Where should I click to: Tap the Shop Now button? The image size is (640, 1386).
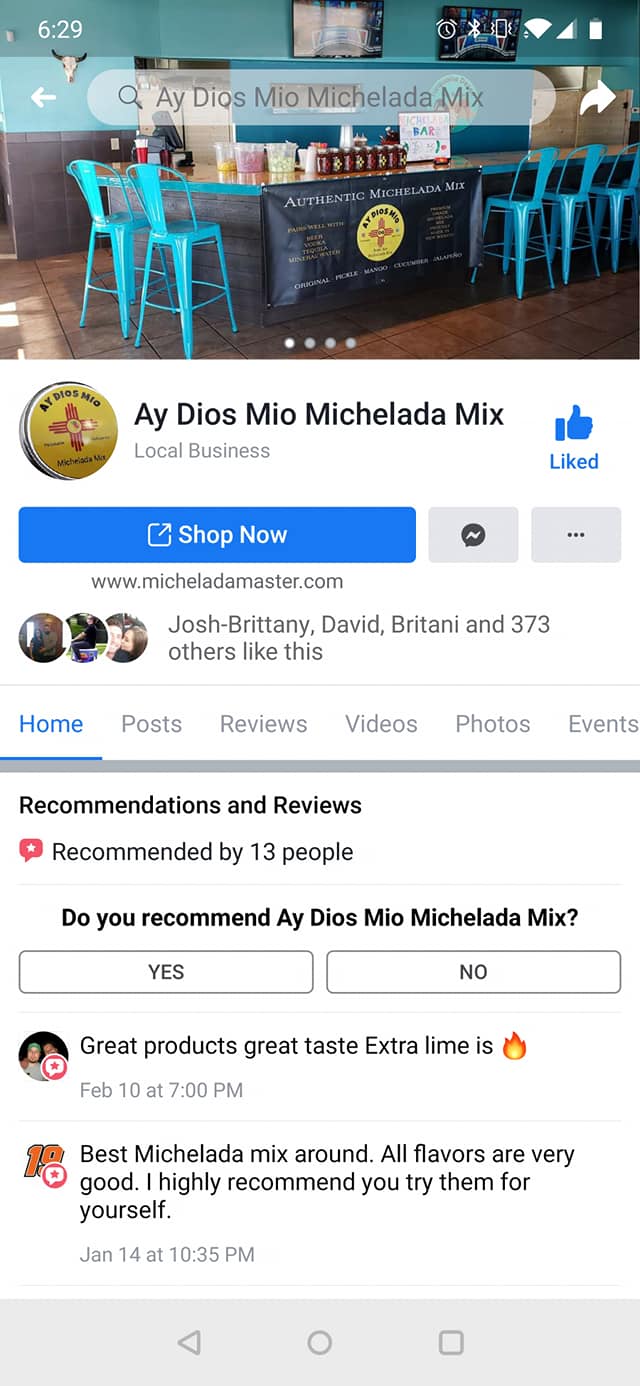click(x=217, y=535)
